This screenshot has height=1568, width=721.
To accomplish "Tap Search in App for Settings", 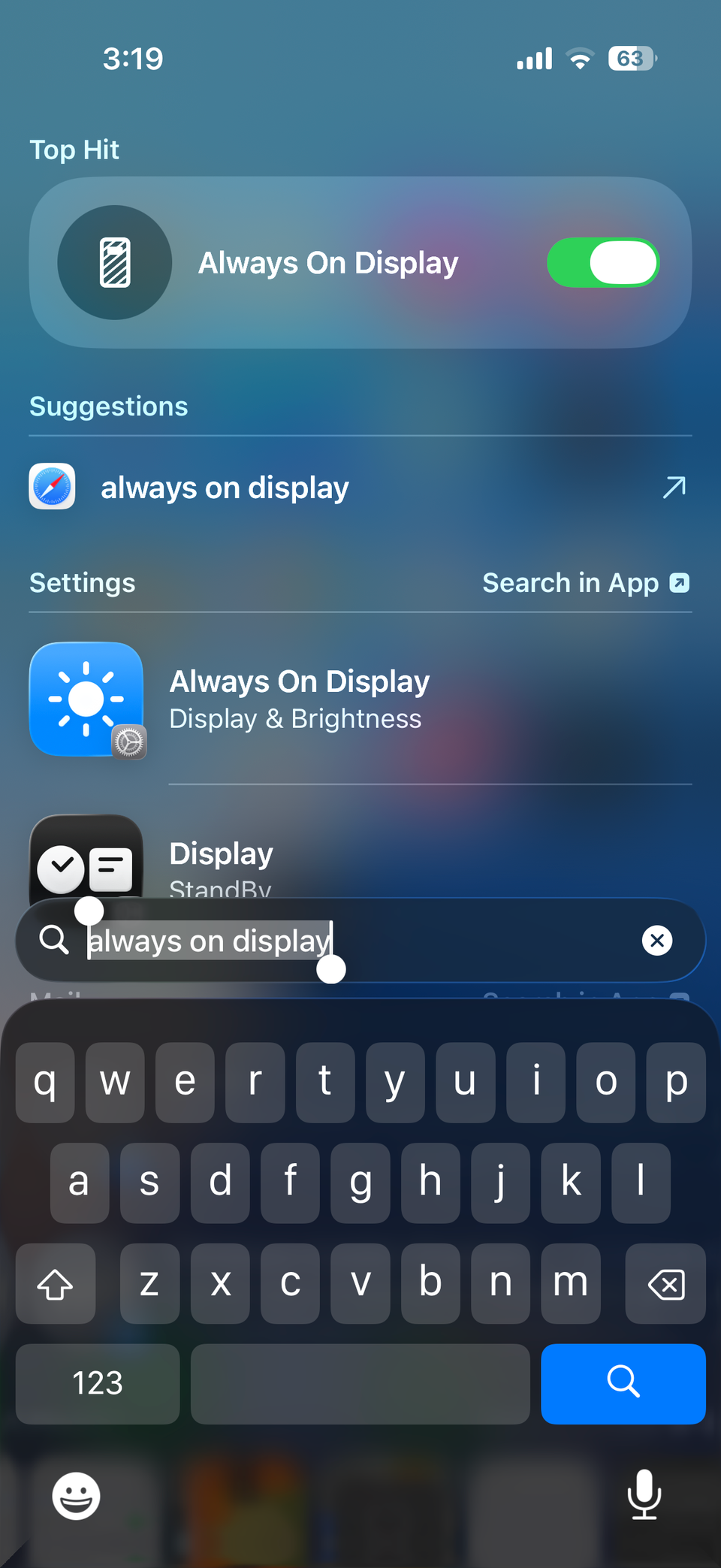I will click(585, 583).
